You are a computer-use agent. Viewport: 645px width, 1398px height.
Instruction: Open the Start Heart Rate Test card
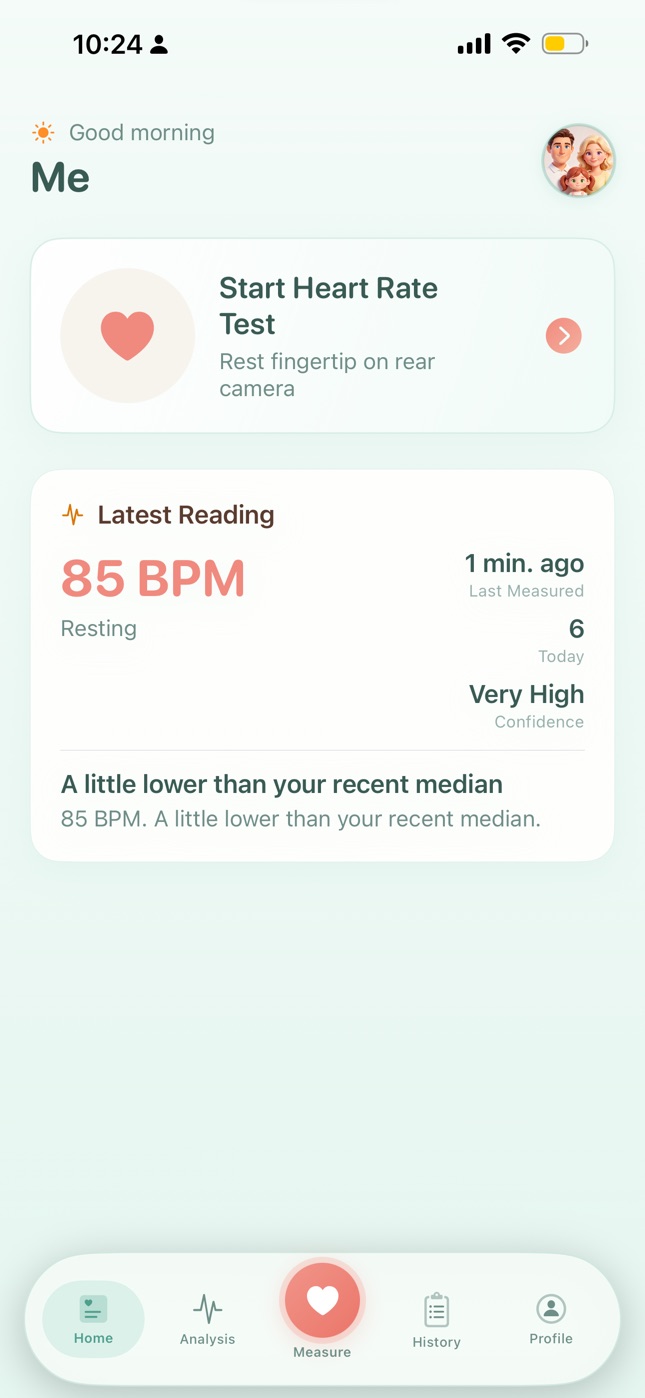coord(322,336)
